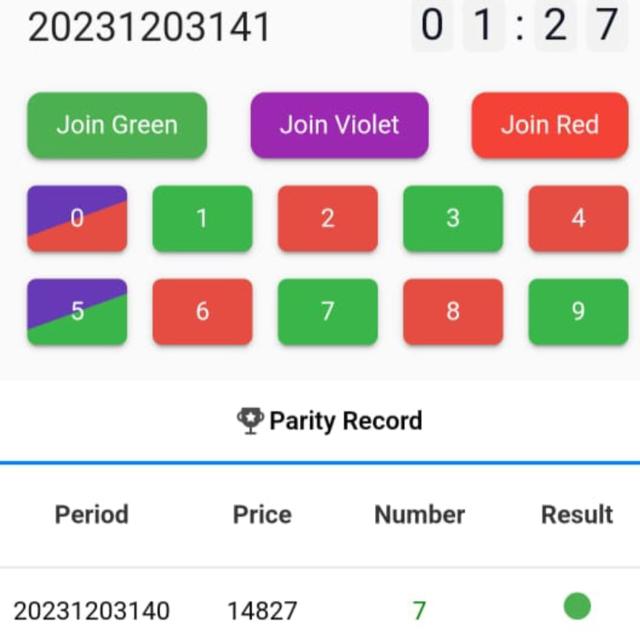This screenshot has width=640, height=640.
Task: Tap the red number 4 tile
Action: click(x=578, y=218)
